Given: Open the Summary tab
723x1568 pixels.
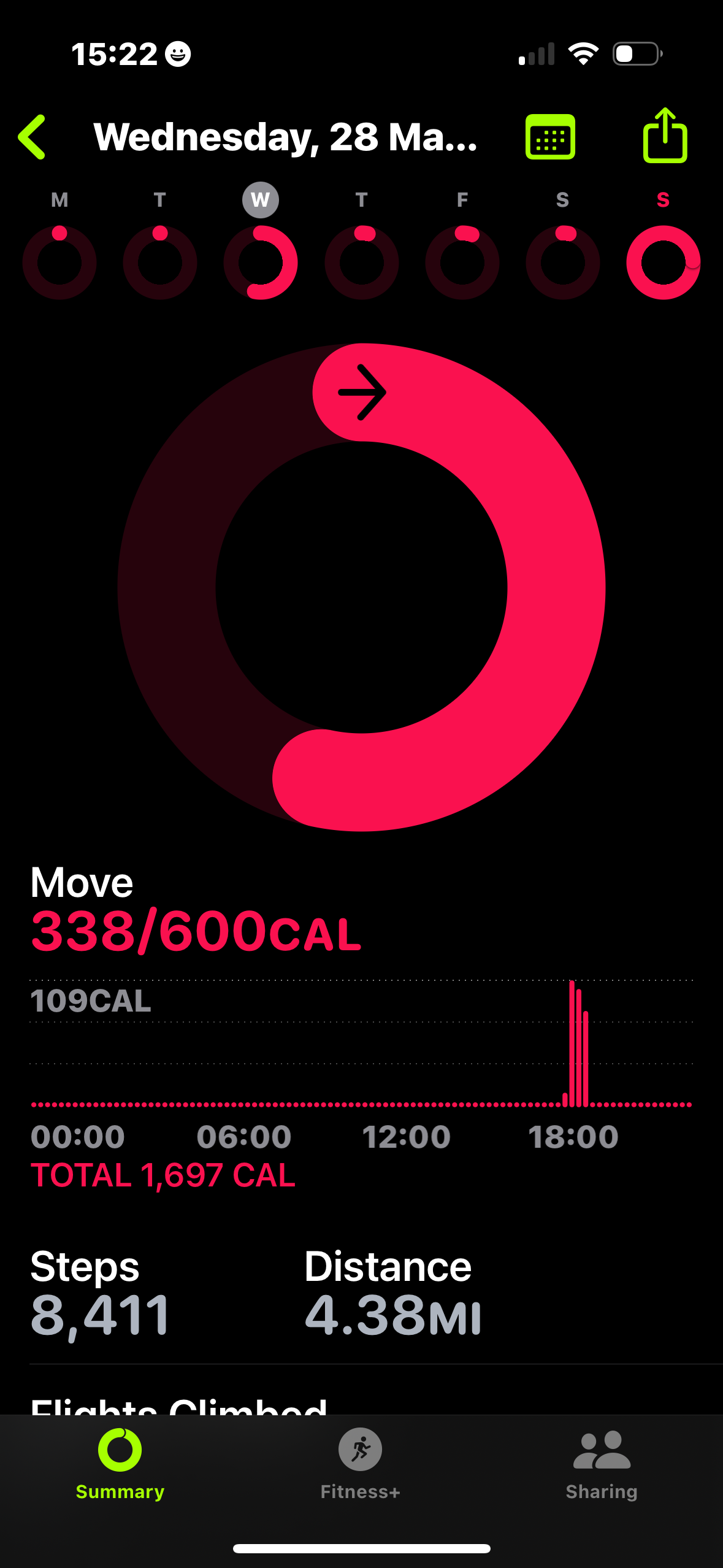Looking at the screenshot, I should point(120,1464).
